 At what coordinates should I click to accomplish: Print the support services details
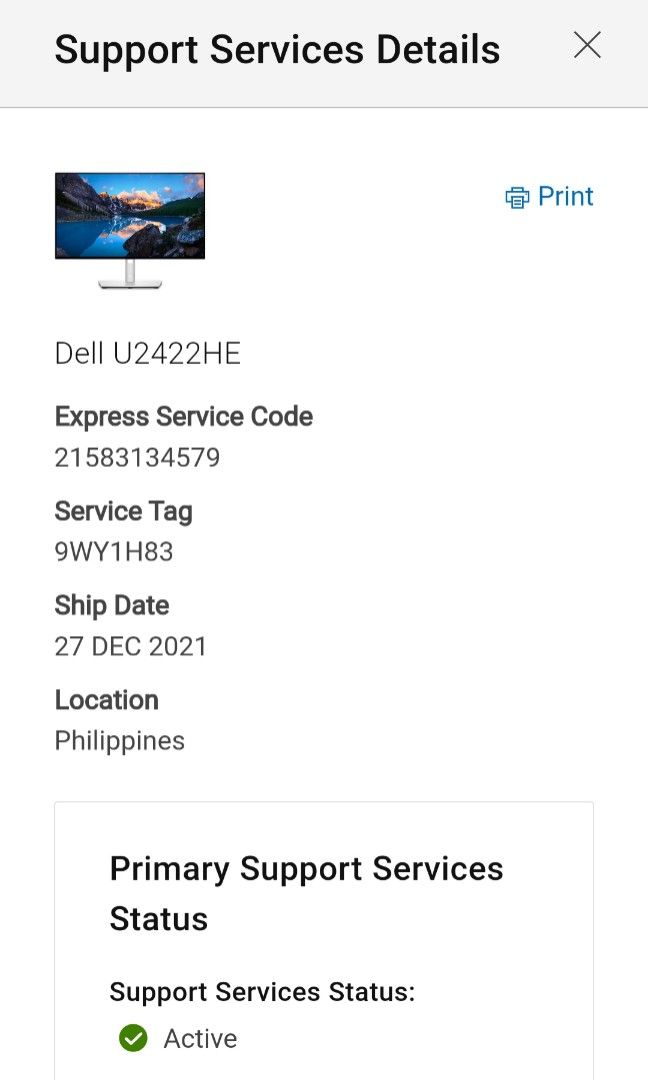pos(549,196)
